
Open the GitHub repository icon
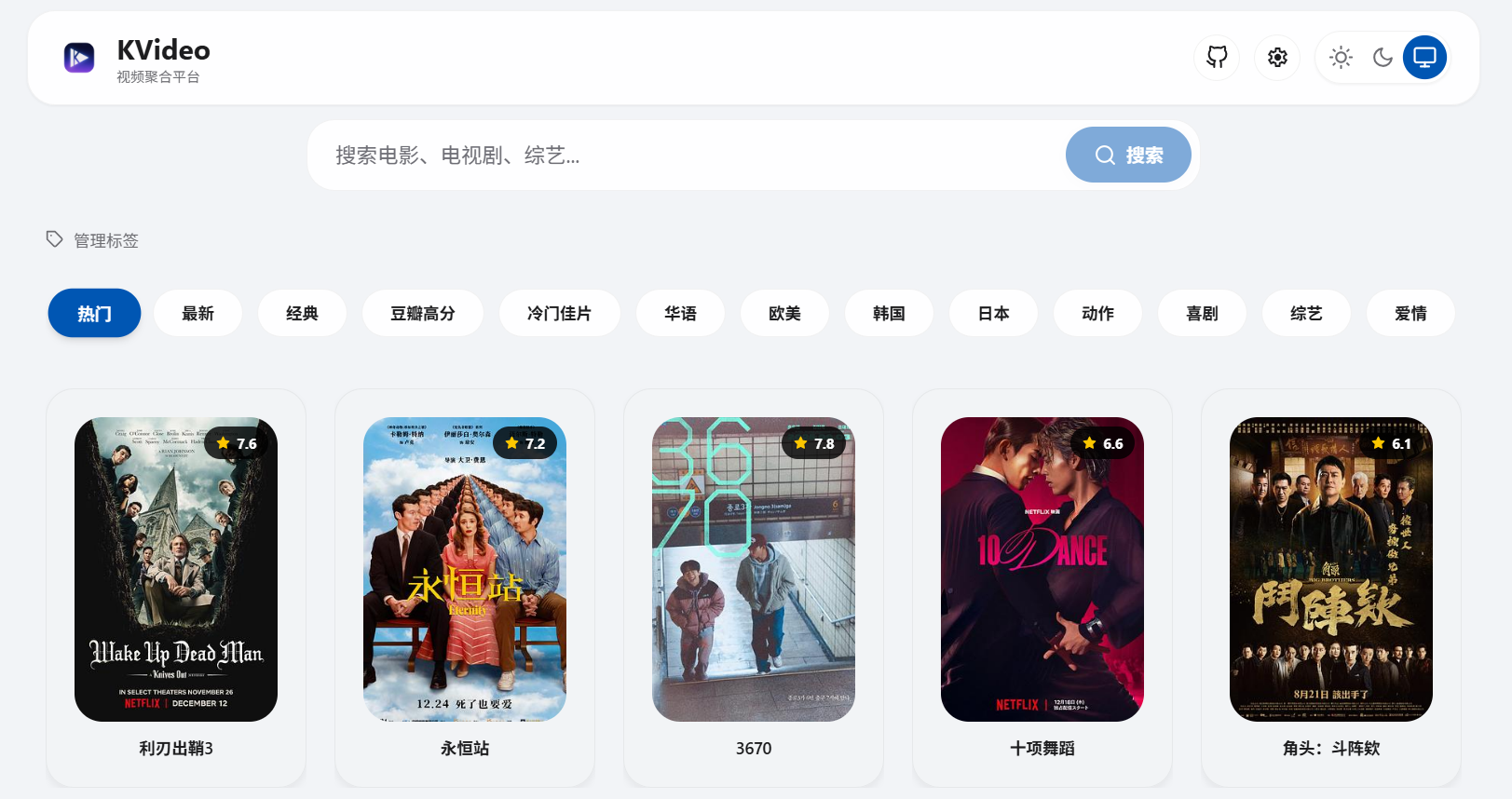tap(1217, 58)
